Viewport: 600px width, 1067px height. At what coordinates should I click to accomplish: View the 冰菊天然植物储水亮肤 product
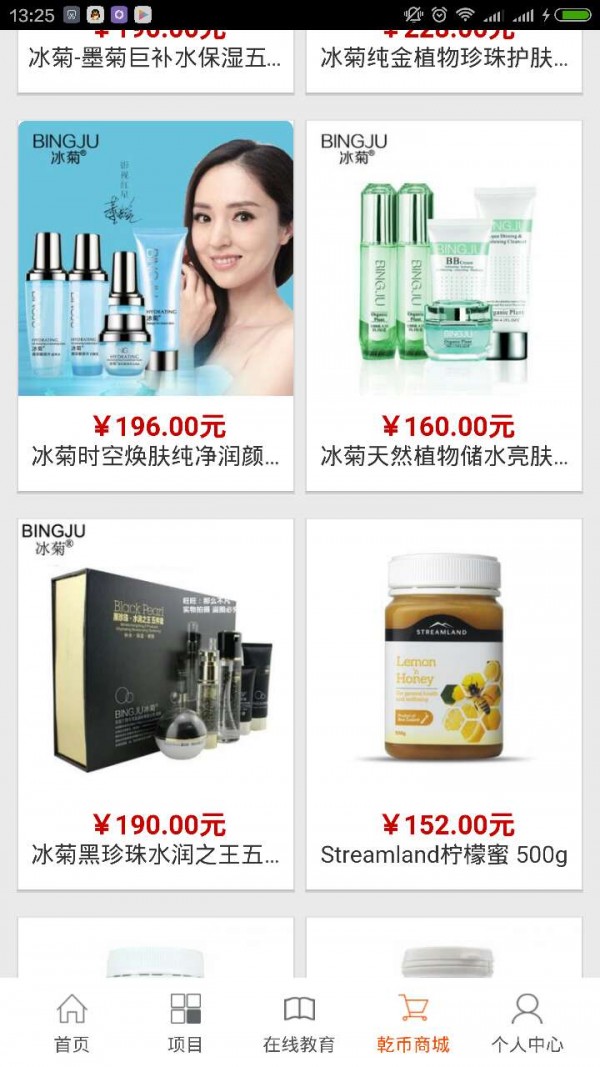pos(444,305)
